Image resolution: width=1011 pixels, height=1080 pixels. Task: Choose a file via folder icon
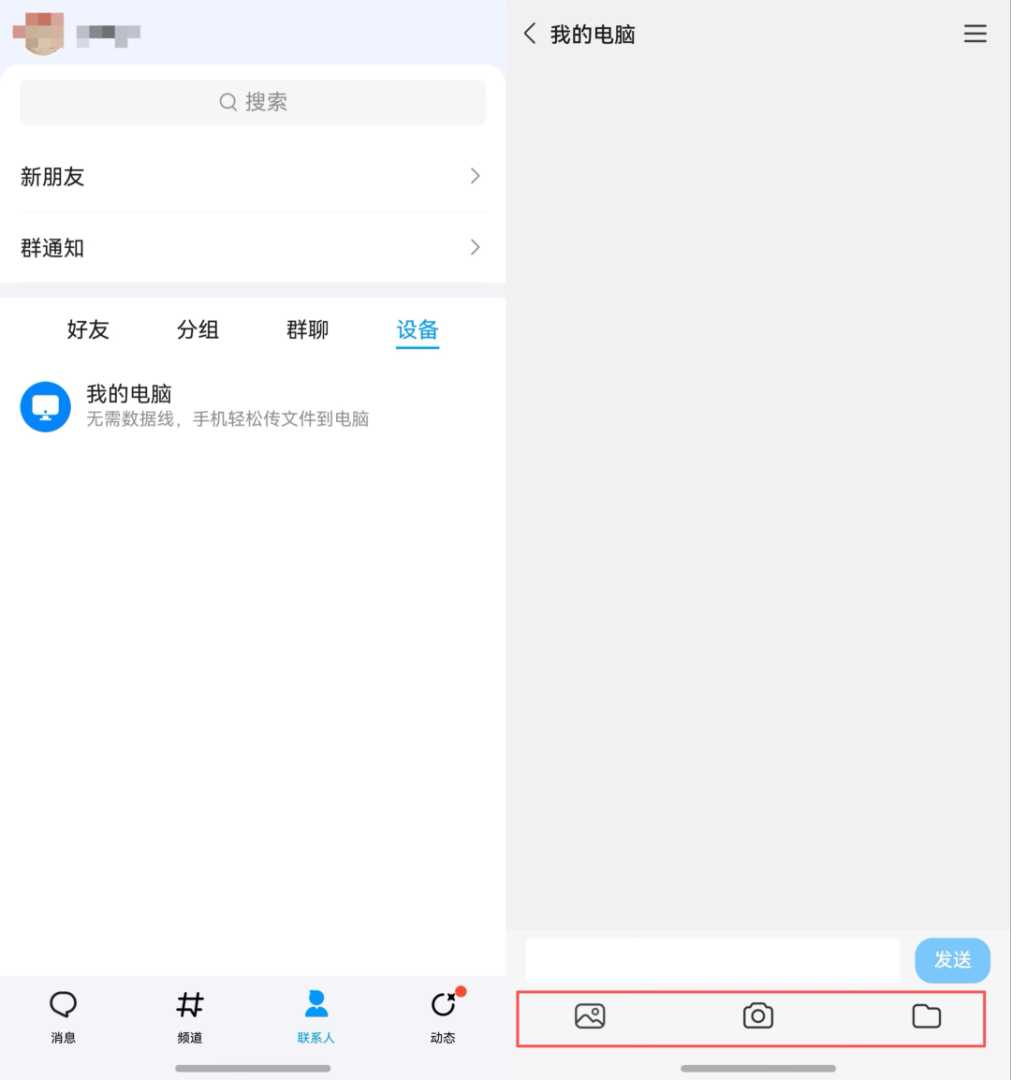coord(927,1017)
